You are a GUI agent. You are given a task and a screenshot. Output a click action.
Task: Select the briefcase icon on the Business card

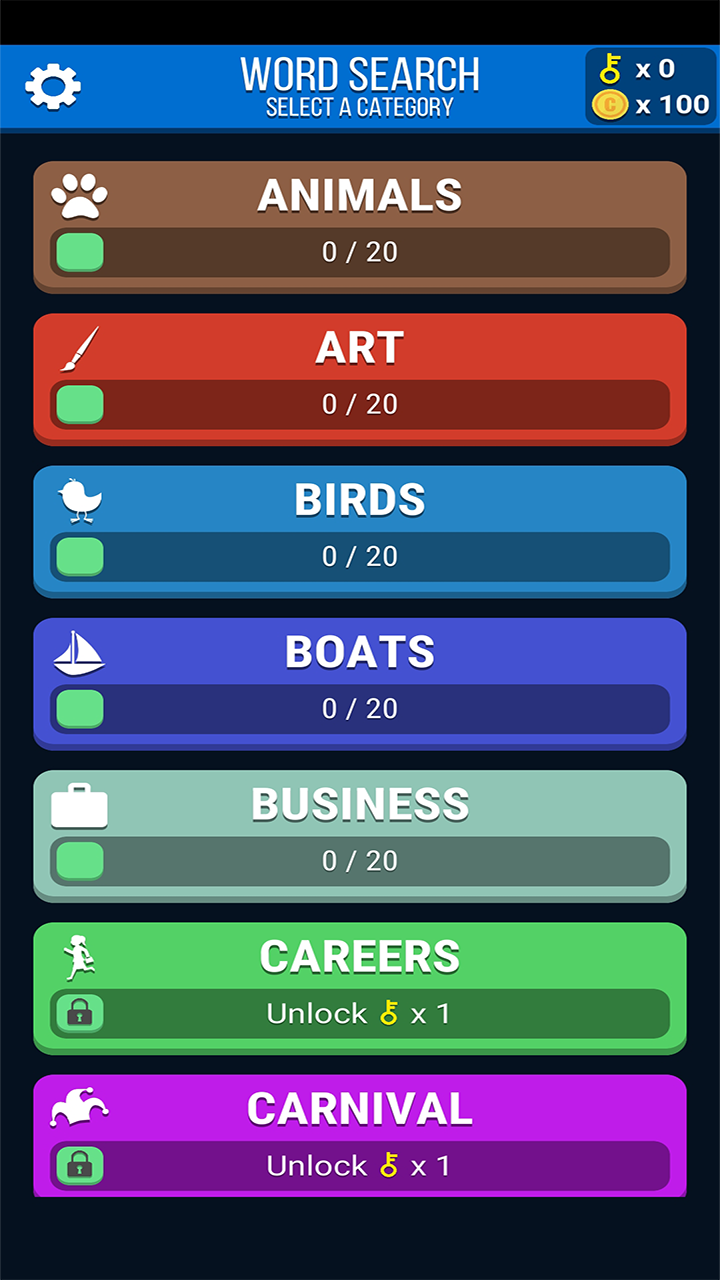80,802
